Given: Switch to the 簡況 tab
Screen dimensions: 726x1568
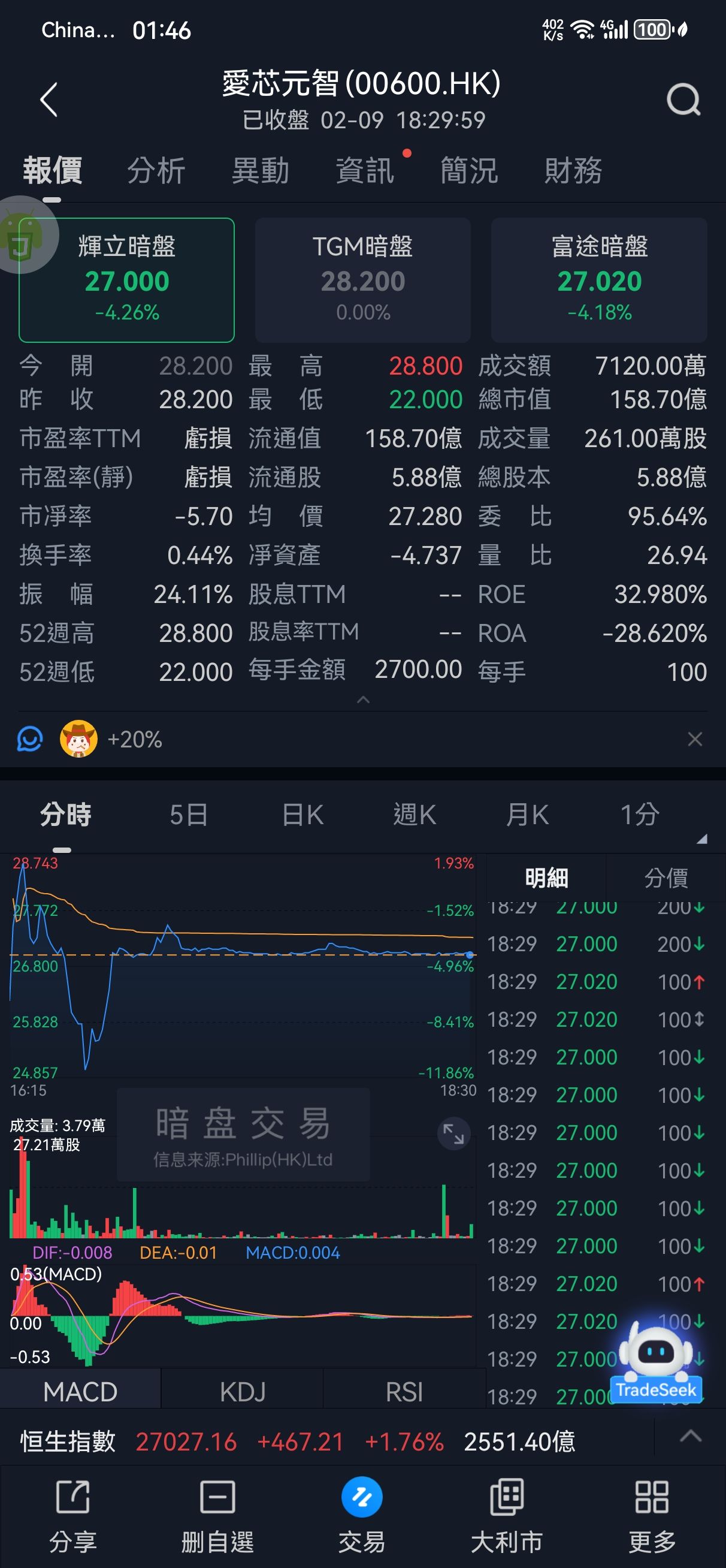Looking at the screenshot, I should (x=469, y=170).
